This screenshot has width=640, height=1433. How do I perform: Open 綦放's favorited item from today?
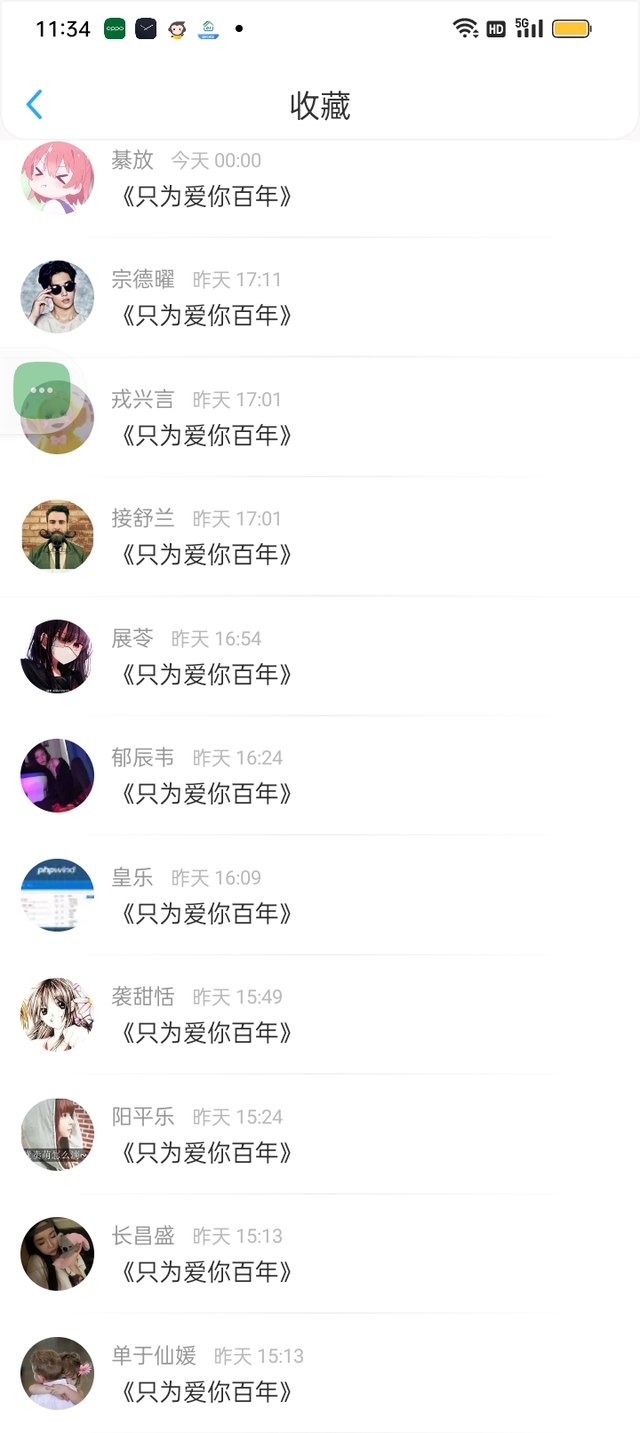coord(206,196)
